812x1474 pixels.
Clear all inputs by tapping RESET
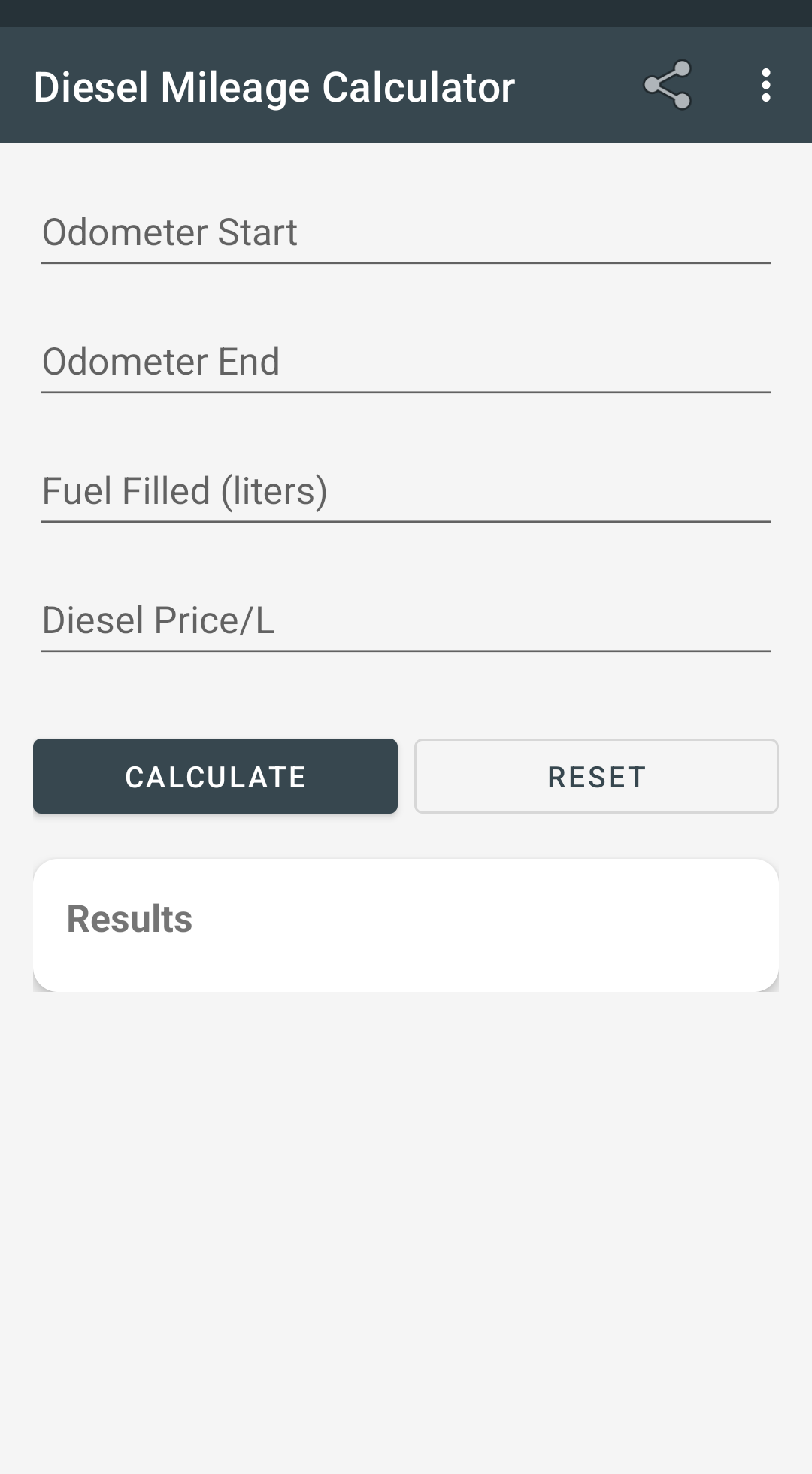[595, 775]
